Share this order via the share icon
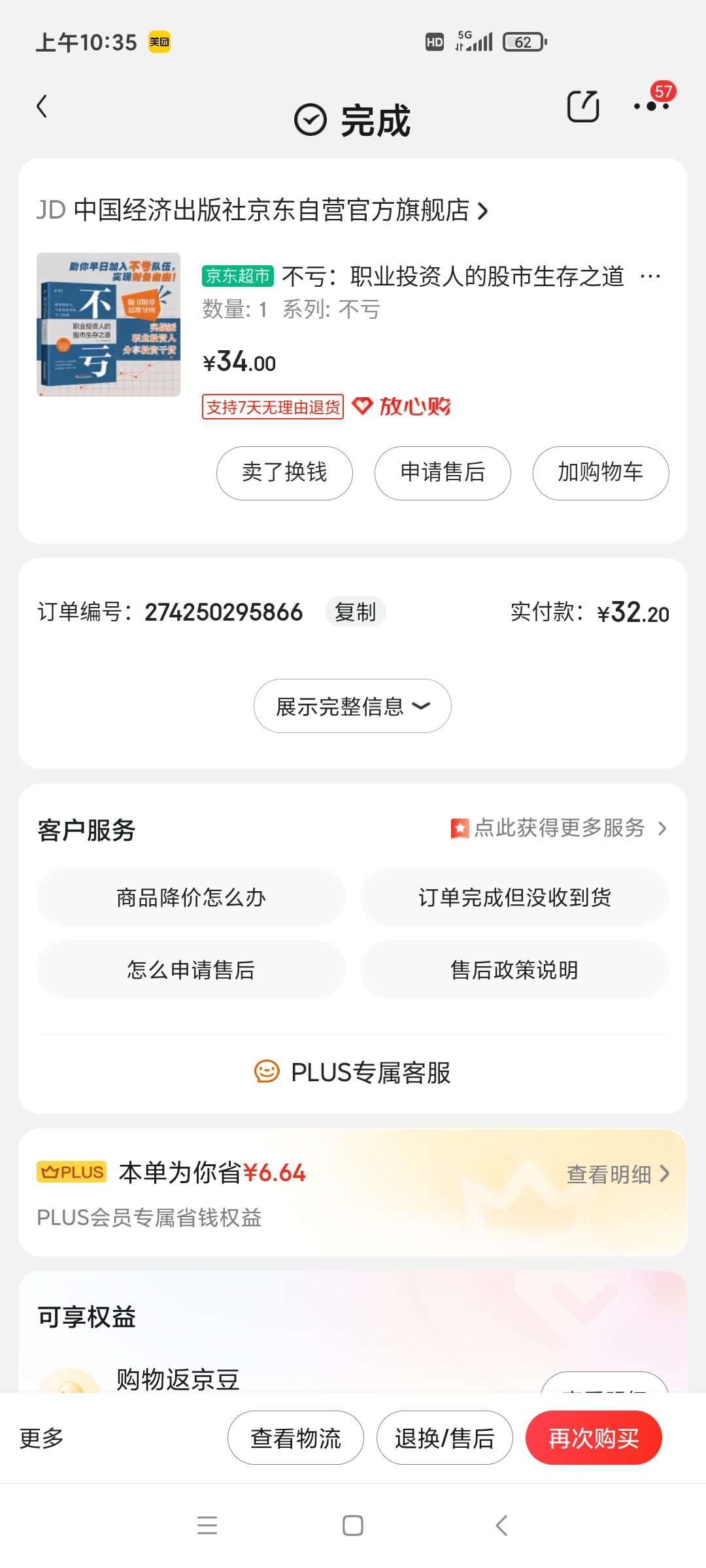The height and width of the screenshot is (1568, 706). tap(582, 106)
